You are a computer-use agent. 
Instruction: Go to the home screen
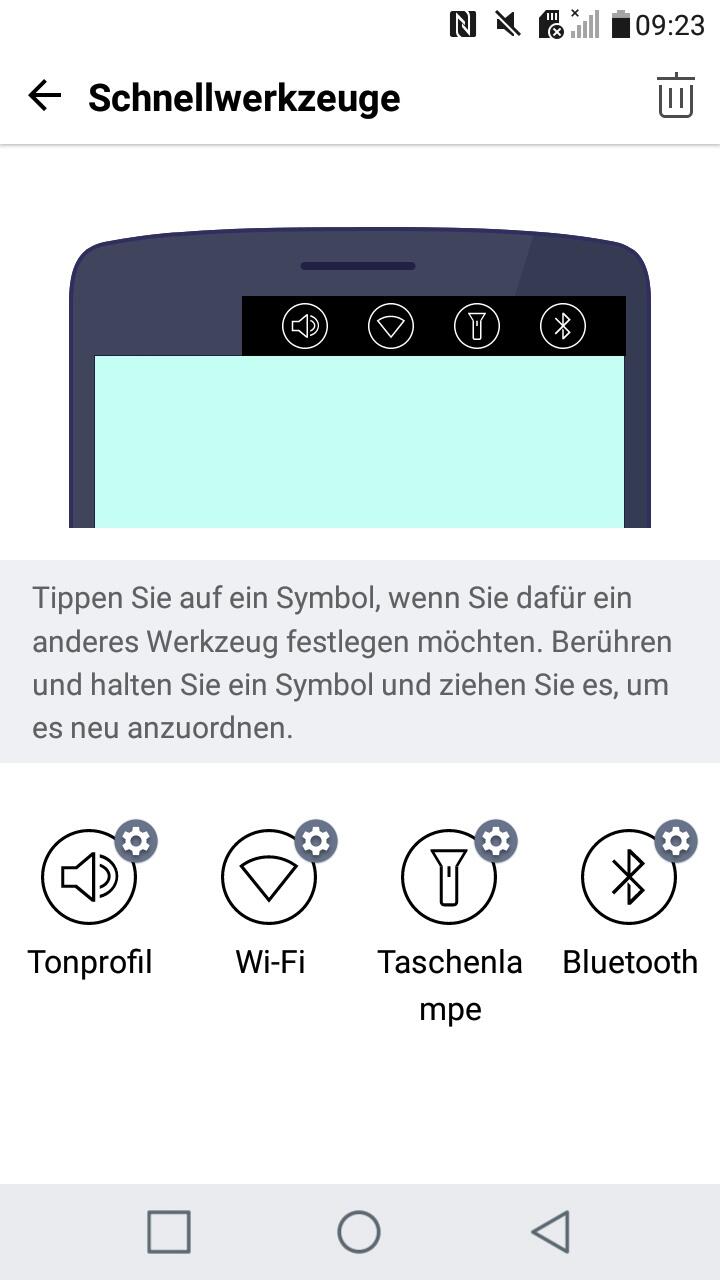(359, 1232)
